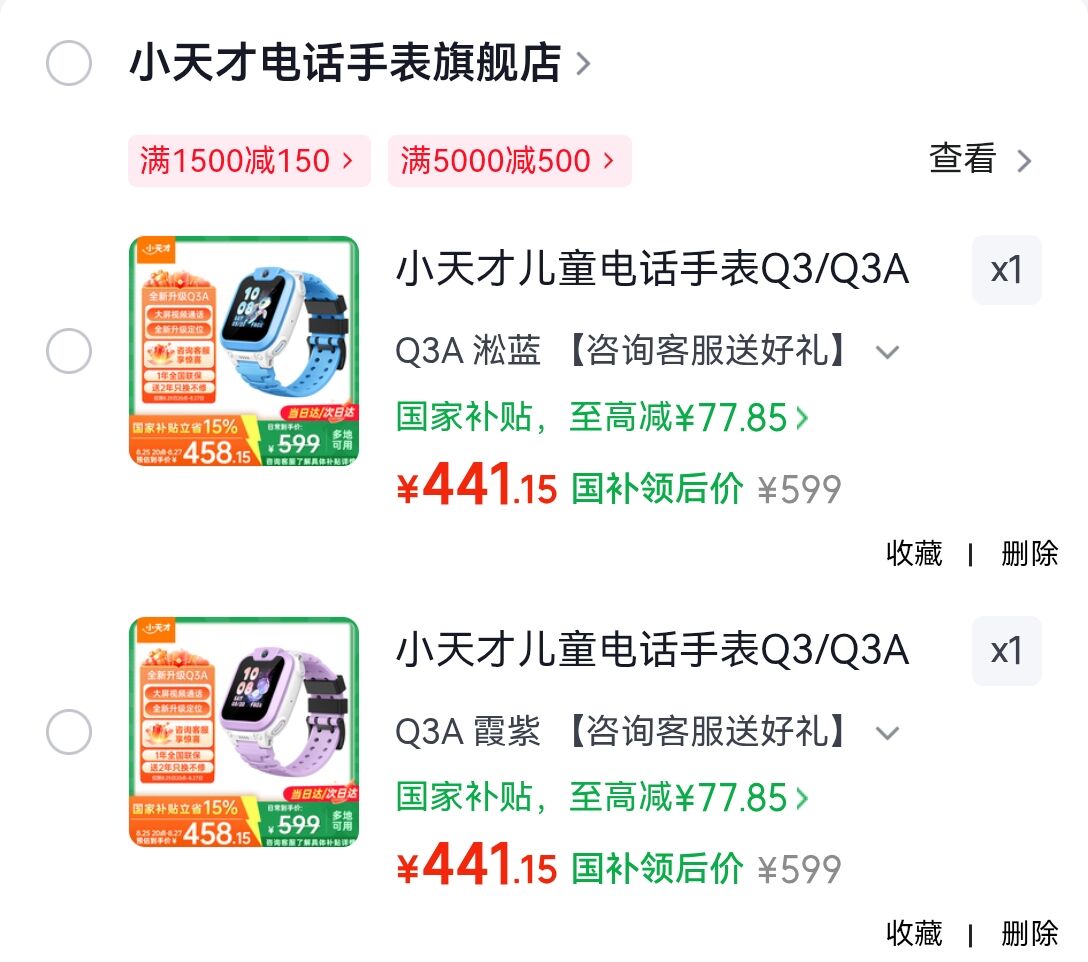Delete the Q3A 霞紫 watch from cart

pyautogui.click(x=1029, y=934)
